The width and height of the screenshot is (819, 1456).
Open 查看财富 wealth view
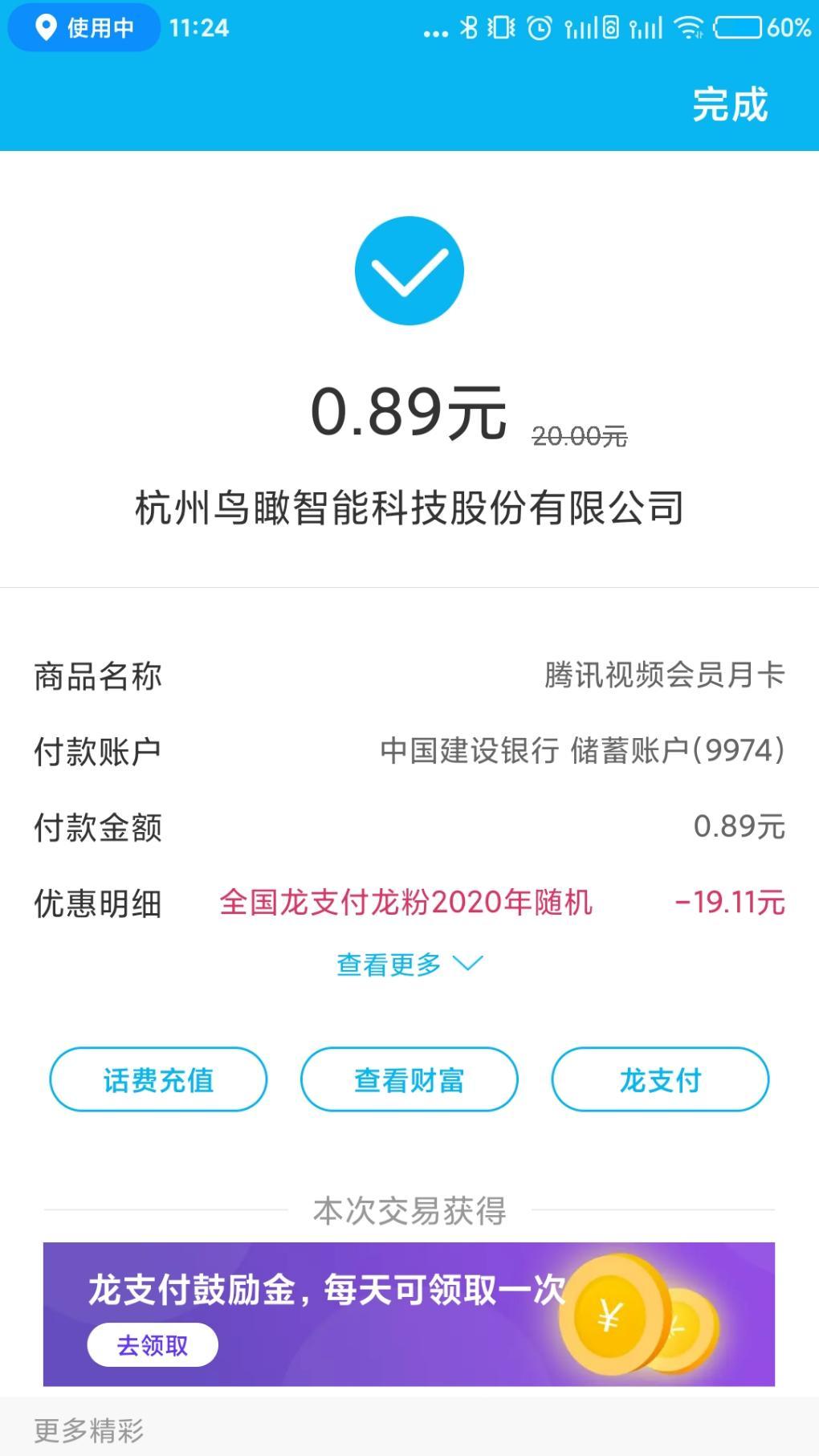(409, 1079)
